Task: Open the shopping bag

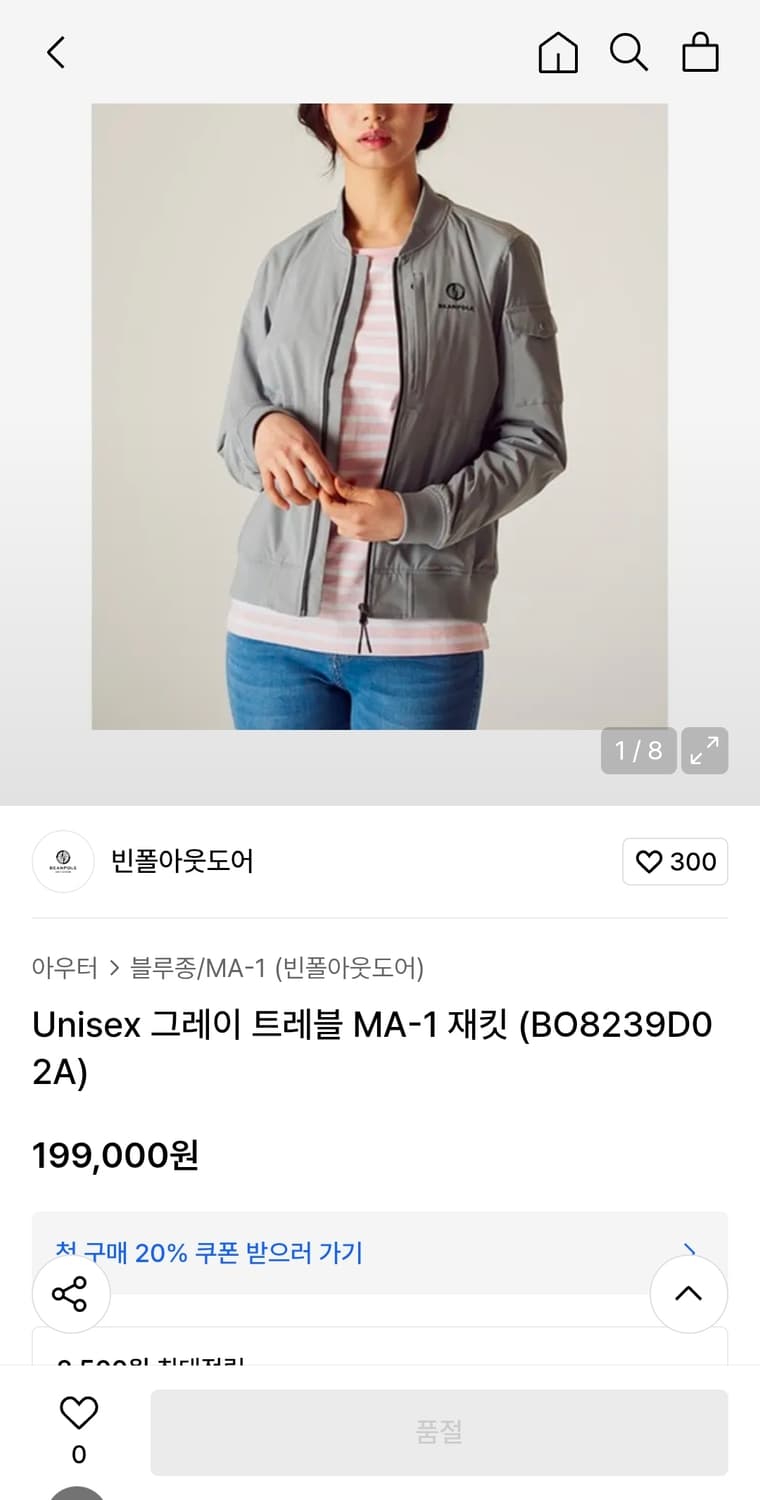Action: click(700, 53)
